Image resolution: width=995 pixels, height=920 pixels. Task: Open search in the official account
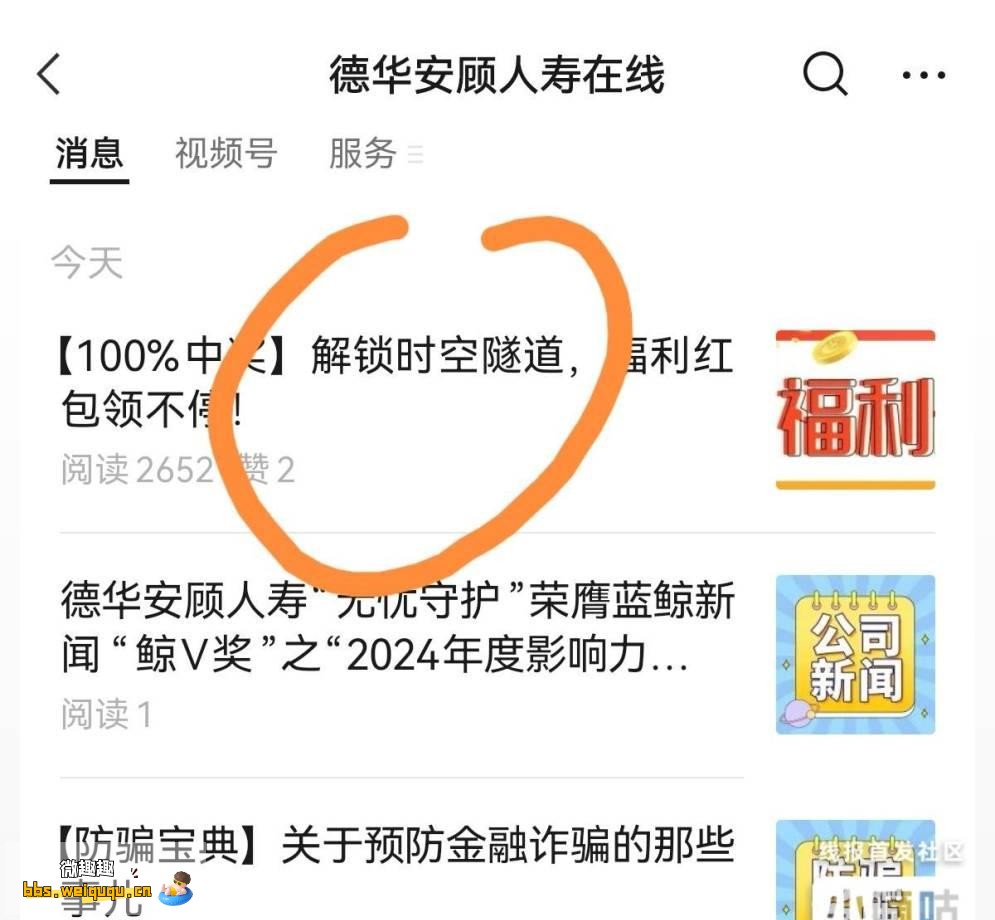click(x=825, y=75)
